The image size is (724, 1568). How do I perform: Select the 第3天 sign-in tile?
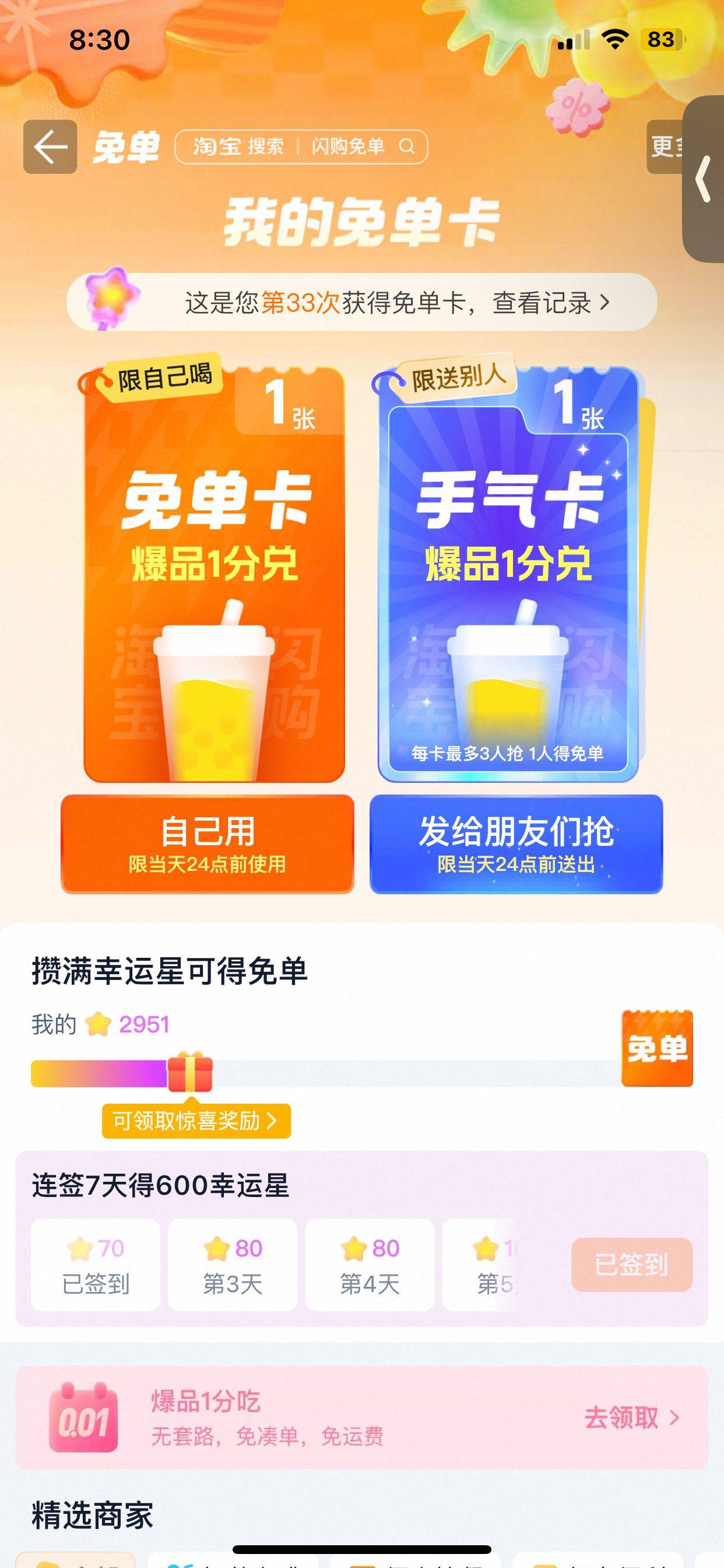pyautogui.click(x=233, y=1265)
